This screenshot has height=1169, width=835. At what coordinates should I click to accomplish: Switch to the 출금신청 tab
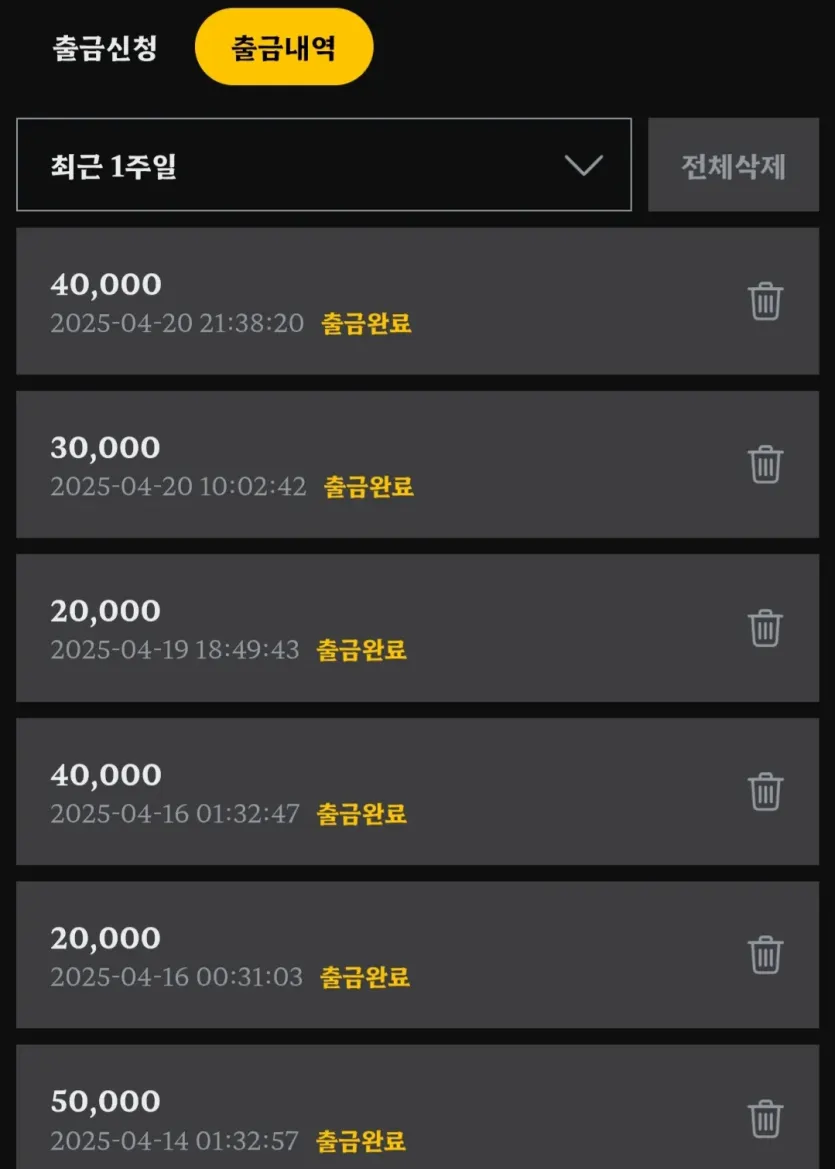(105, 48)
